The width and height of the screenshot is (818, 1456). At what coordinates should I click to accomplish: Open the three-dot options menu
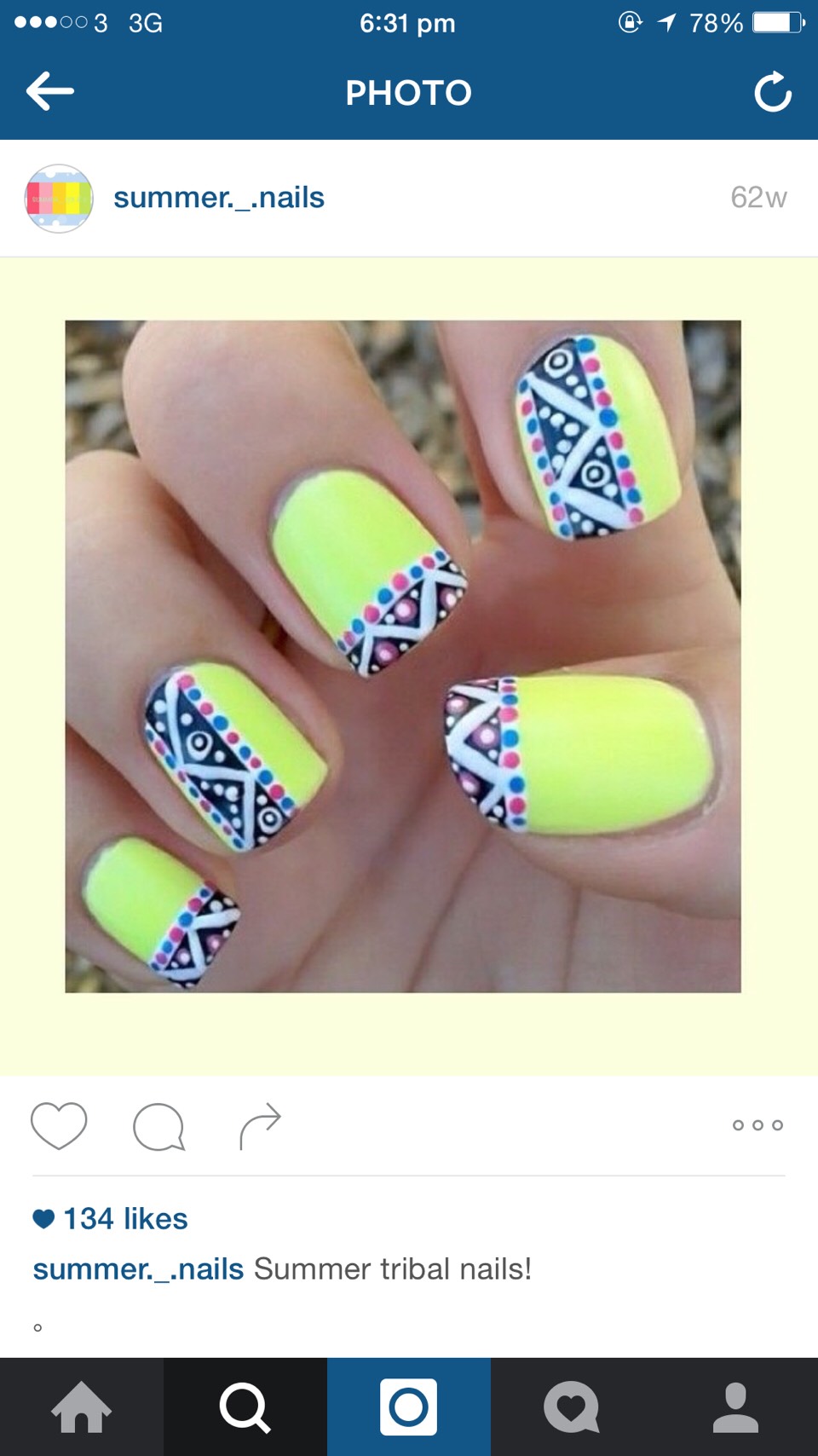click(758, 1125)
